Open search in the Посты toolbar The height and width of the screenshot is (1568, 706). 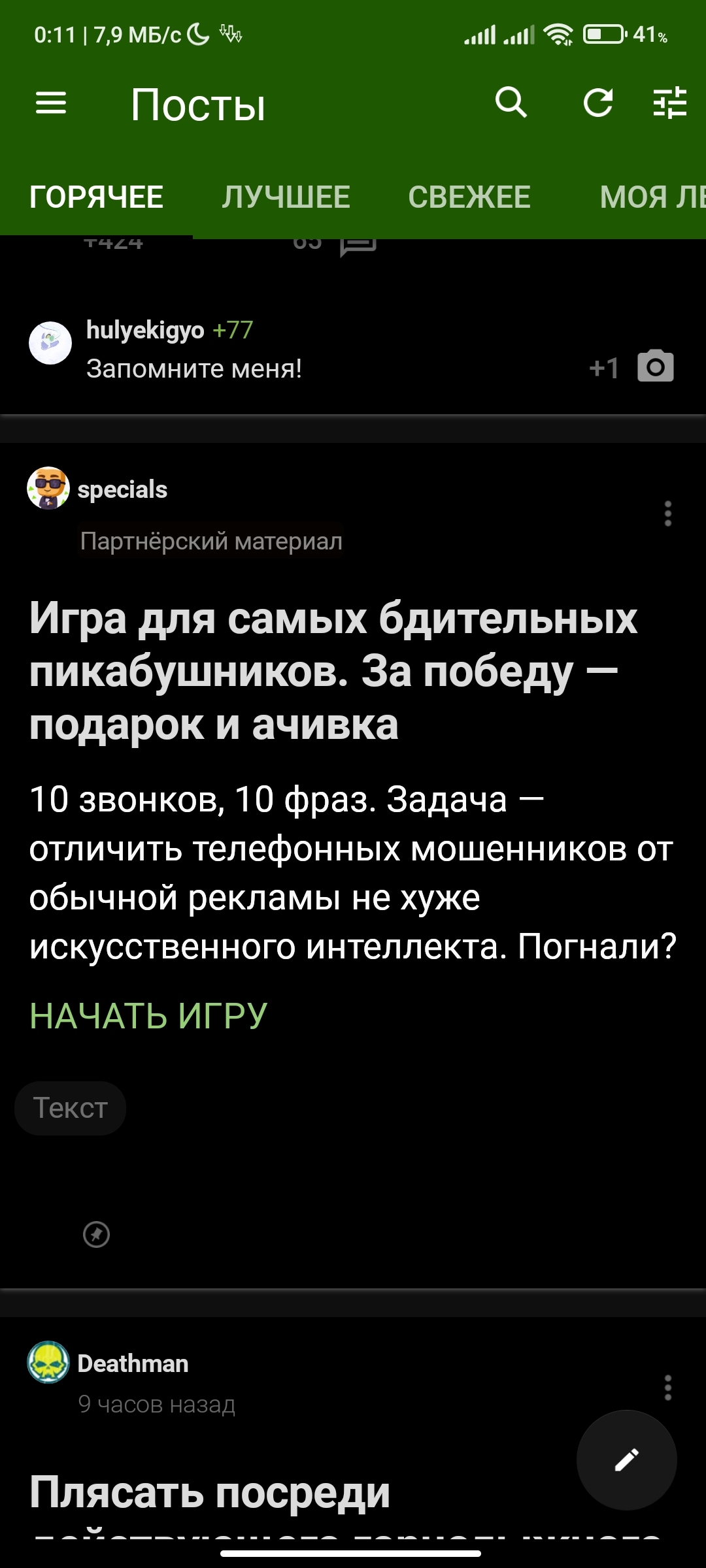(511, 103)
